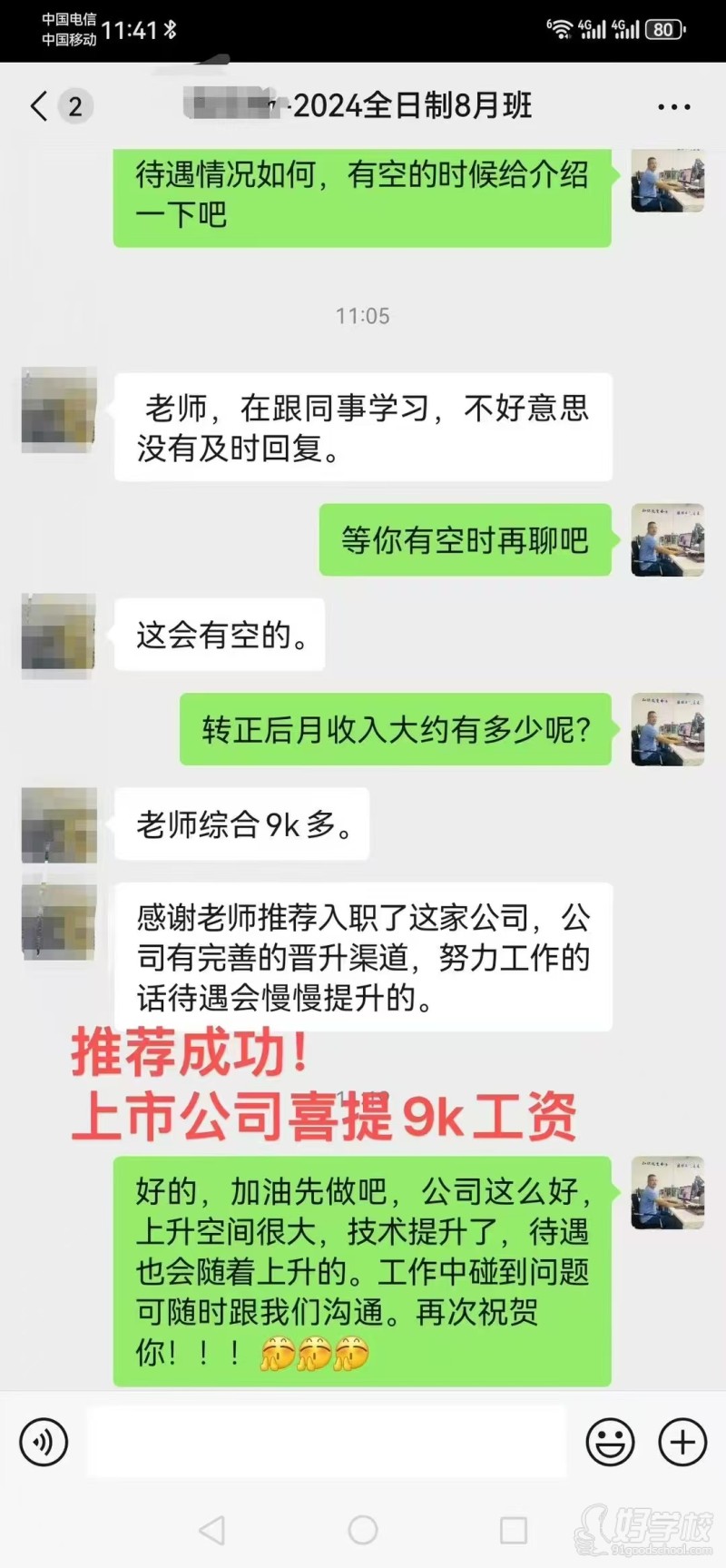Open the plus attachment menu

click(682, 1442)
